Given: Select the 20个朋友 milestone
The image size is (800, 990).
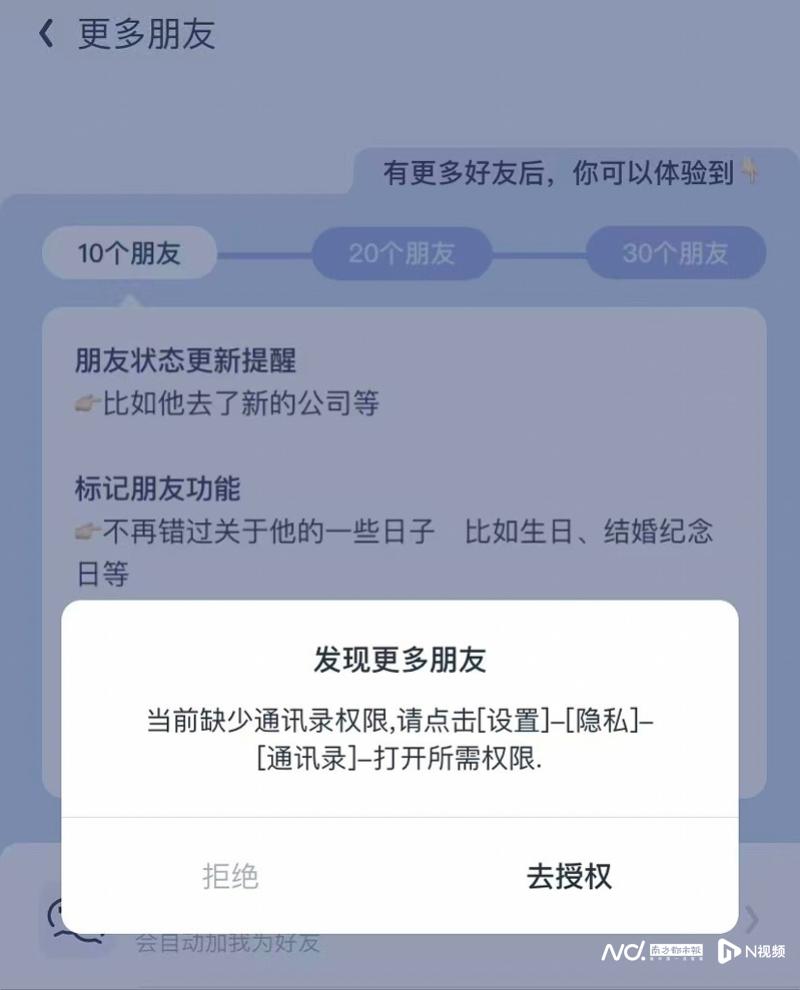Looking at the screenshot, I should [x=400, y=253].
